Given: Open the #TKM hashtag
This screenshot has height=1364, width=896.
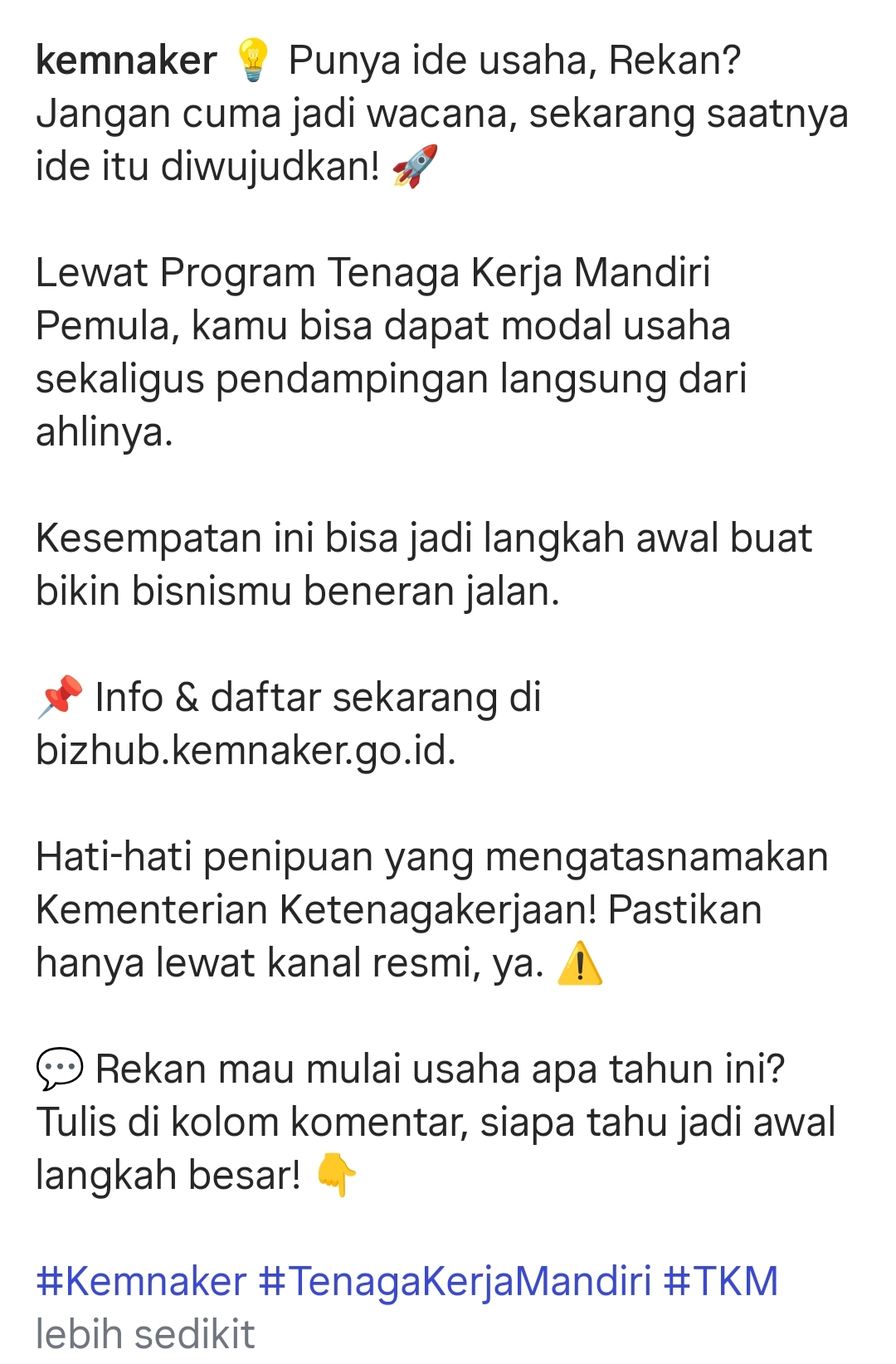Looking at the screenshot, I should pyautogui.click(x=720, y=1281).
